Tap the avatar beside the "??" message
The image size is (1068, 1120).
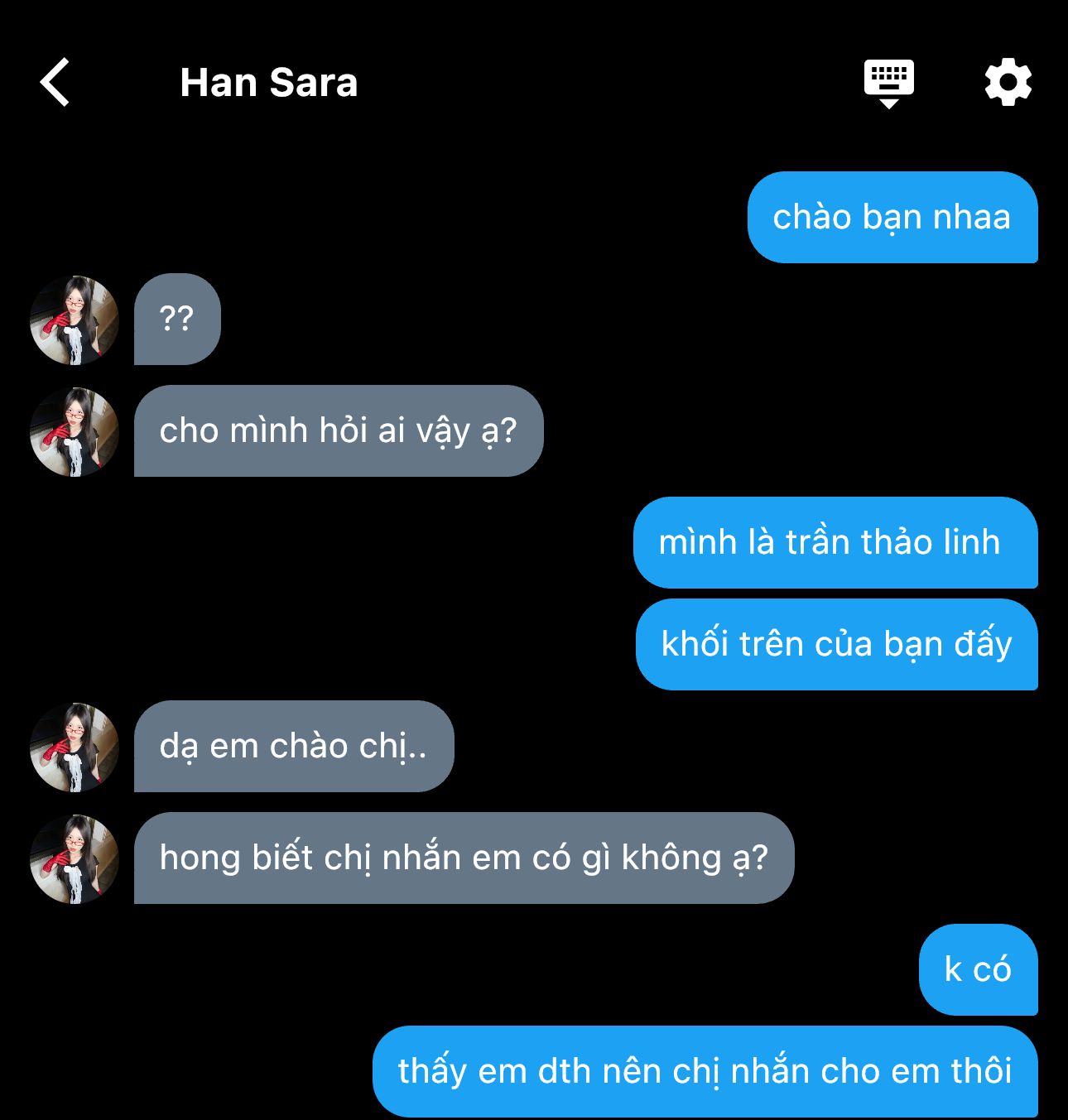[x=75, y=320]
